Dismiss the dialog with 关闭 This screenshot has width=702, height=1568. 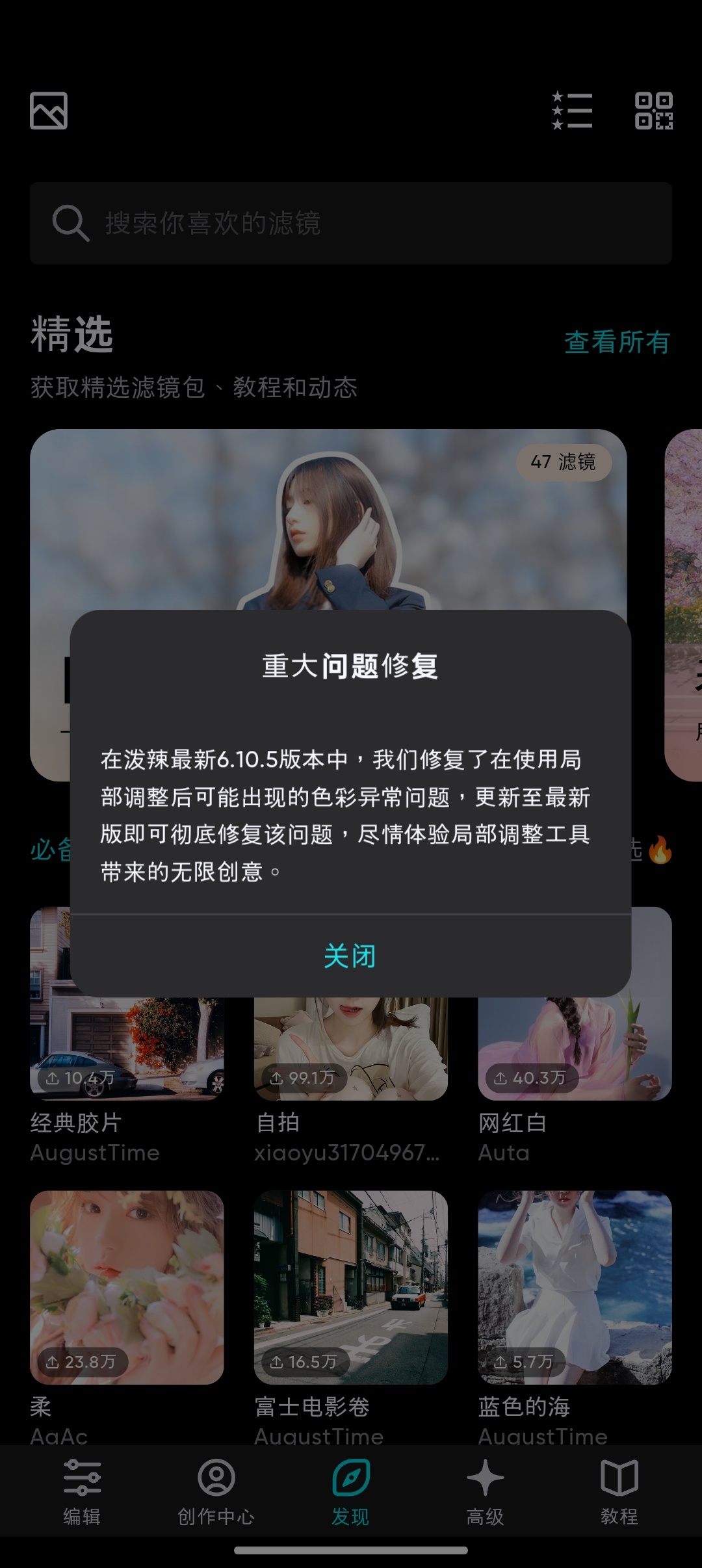point(350,956)
